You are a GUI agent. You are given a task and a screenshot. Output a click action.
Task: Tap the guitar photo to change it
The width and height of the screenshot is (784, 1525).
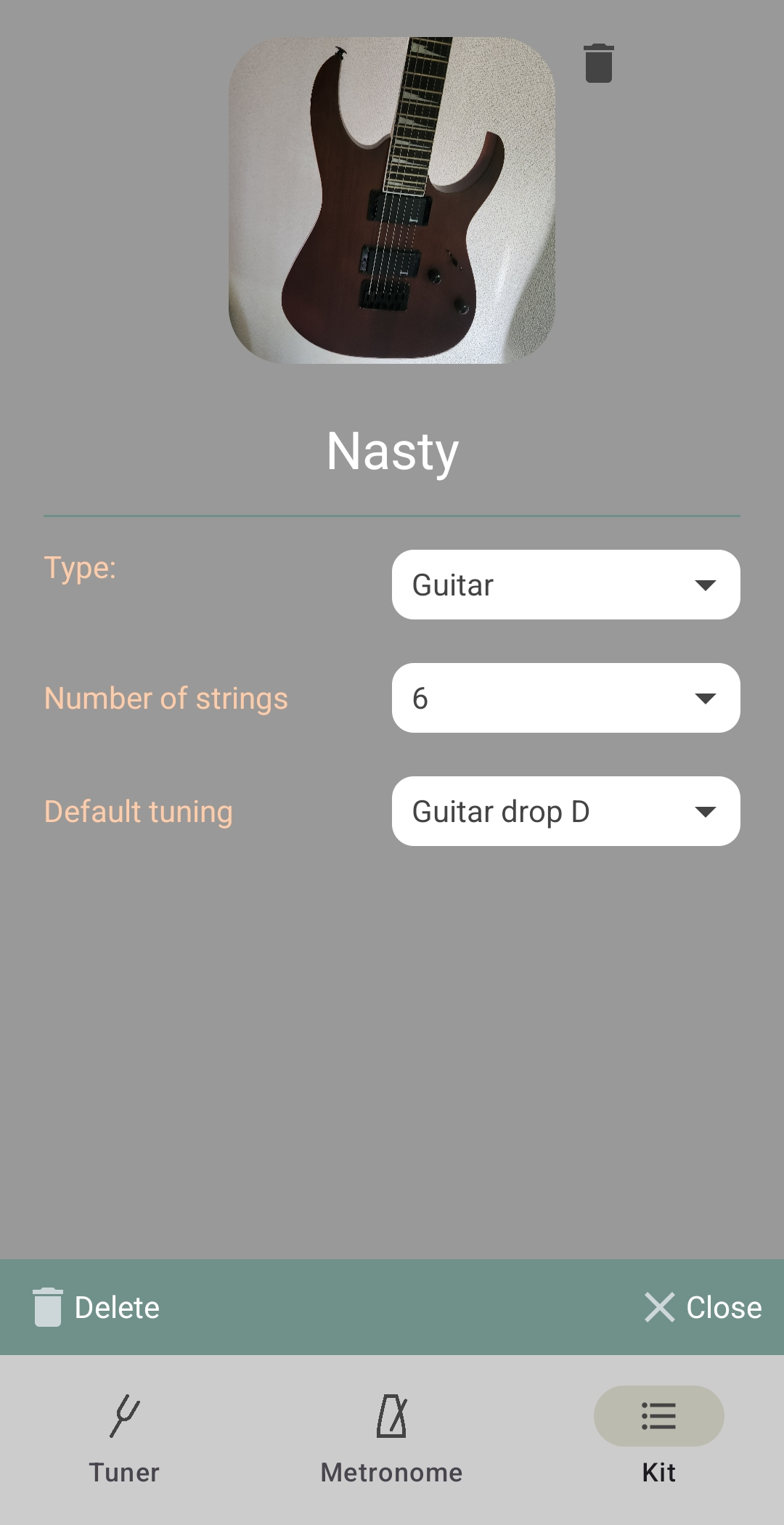coord(392,200)
